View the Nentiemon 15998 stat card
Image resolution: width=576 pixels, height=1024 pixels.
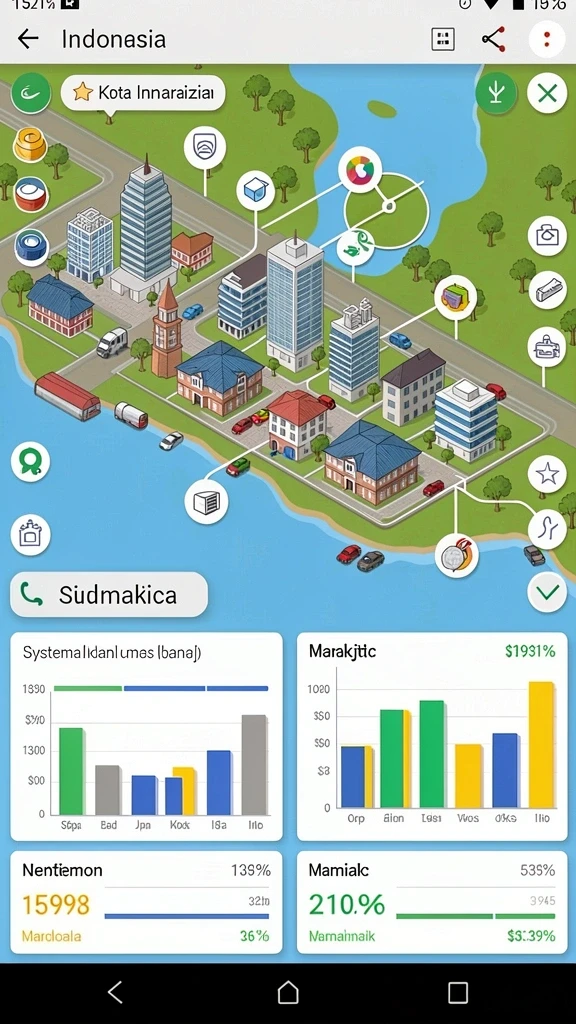[146, 902]
